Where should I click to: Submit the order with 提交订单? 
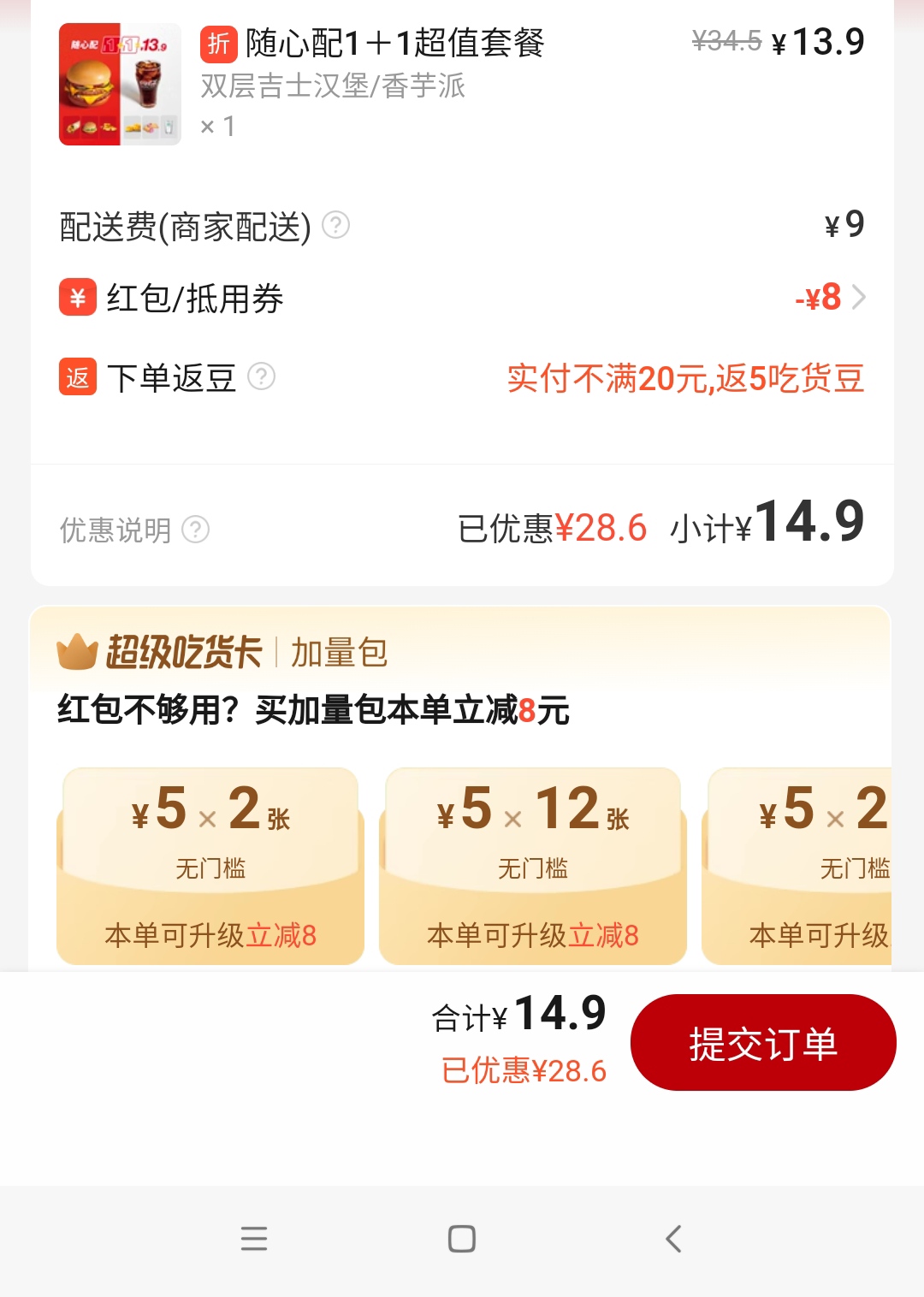pyautogui.click(x=763, y=1042)
